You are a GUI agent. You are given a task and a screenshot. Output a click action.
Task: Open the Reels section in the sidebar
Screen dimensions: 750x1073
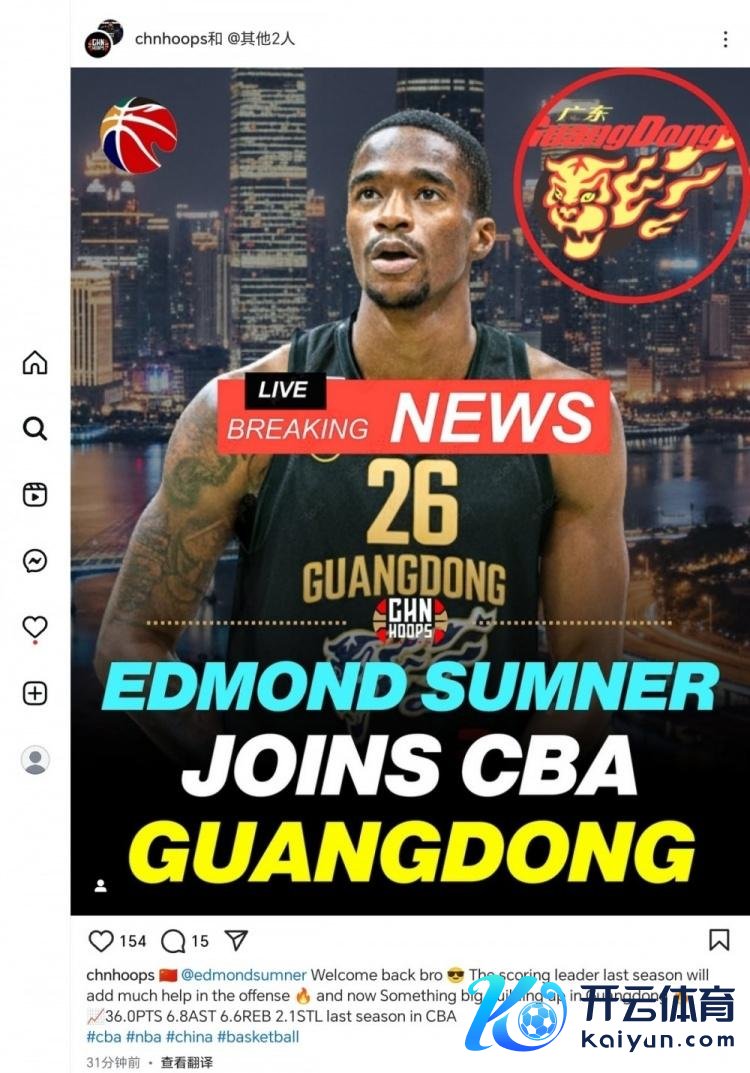[35, 495]
